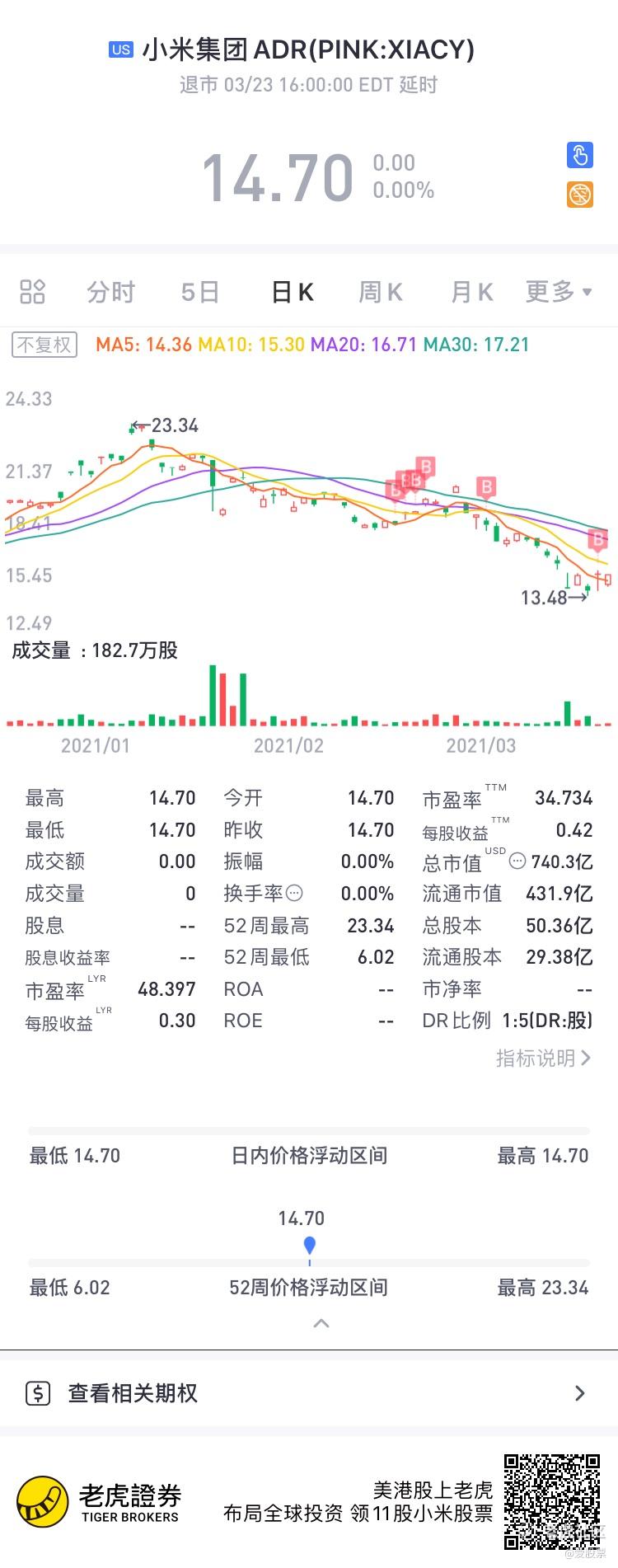Open 指标说明 indicator explanation
This screenshot has height=1568, width=618.
[543, 1058]
